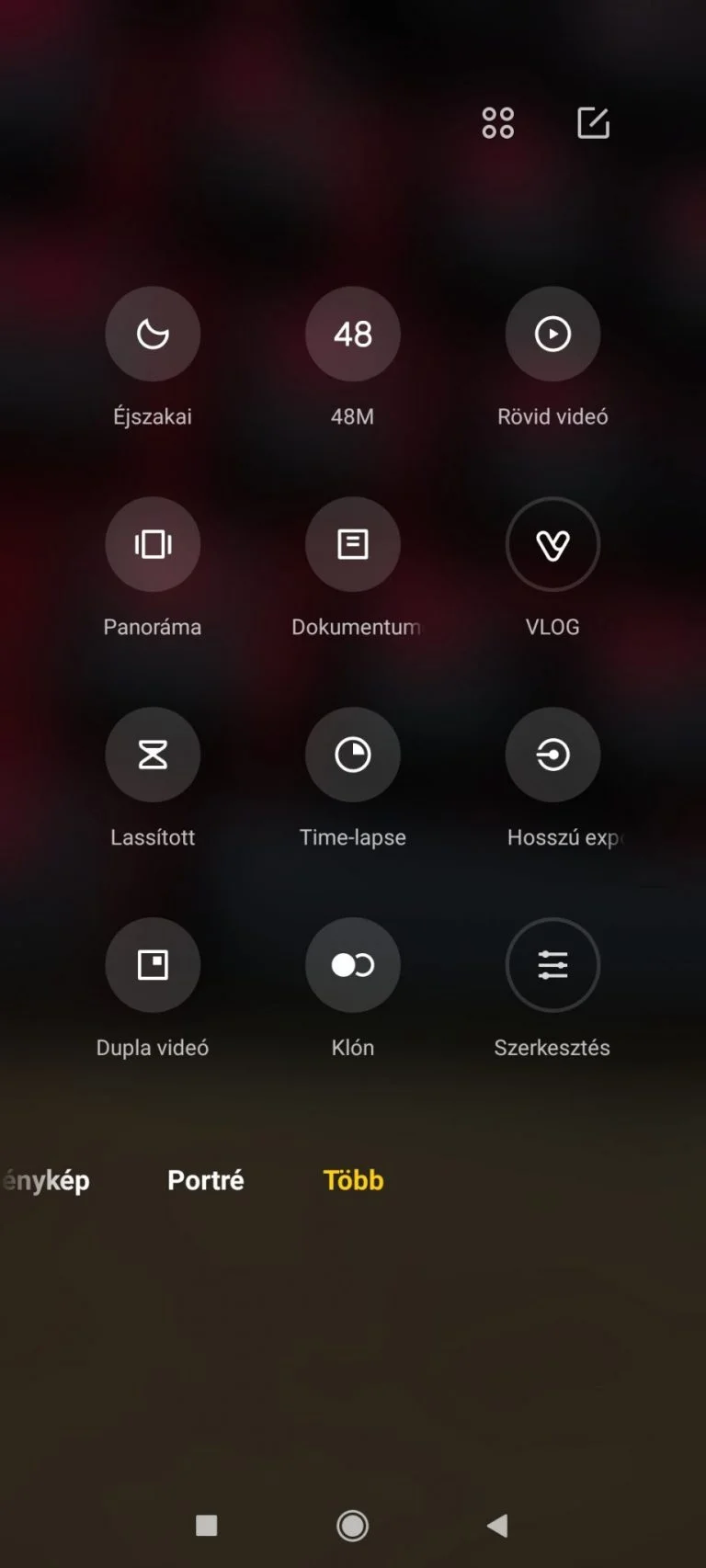Switch to the Portré tab

[204, 1179]
